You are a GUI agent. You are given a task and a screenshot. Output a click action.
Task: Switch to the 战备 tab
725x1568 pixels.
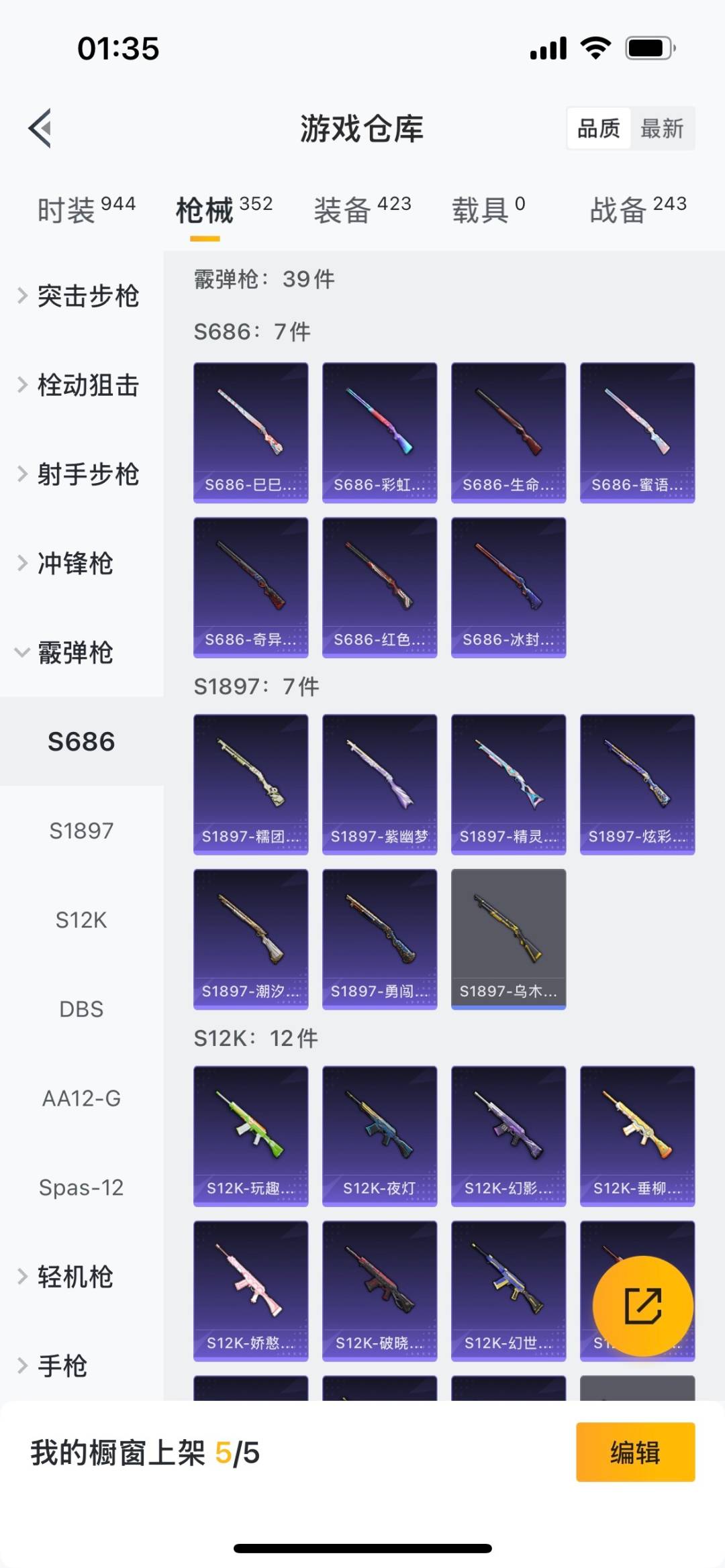pos(638,210)
